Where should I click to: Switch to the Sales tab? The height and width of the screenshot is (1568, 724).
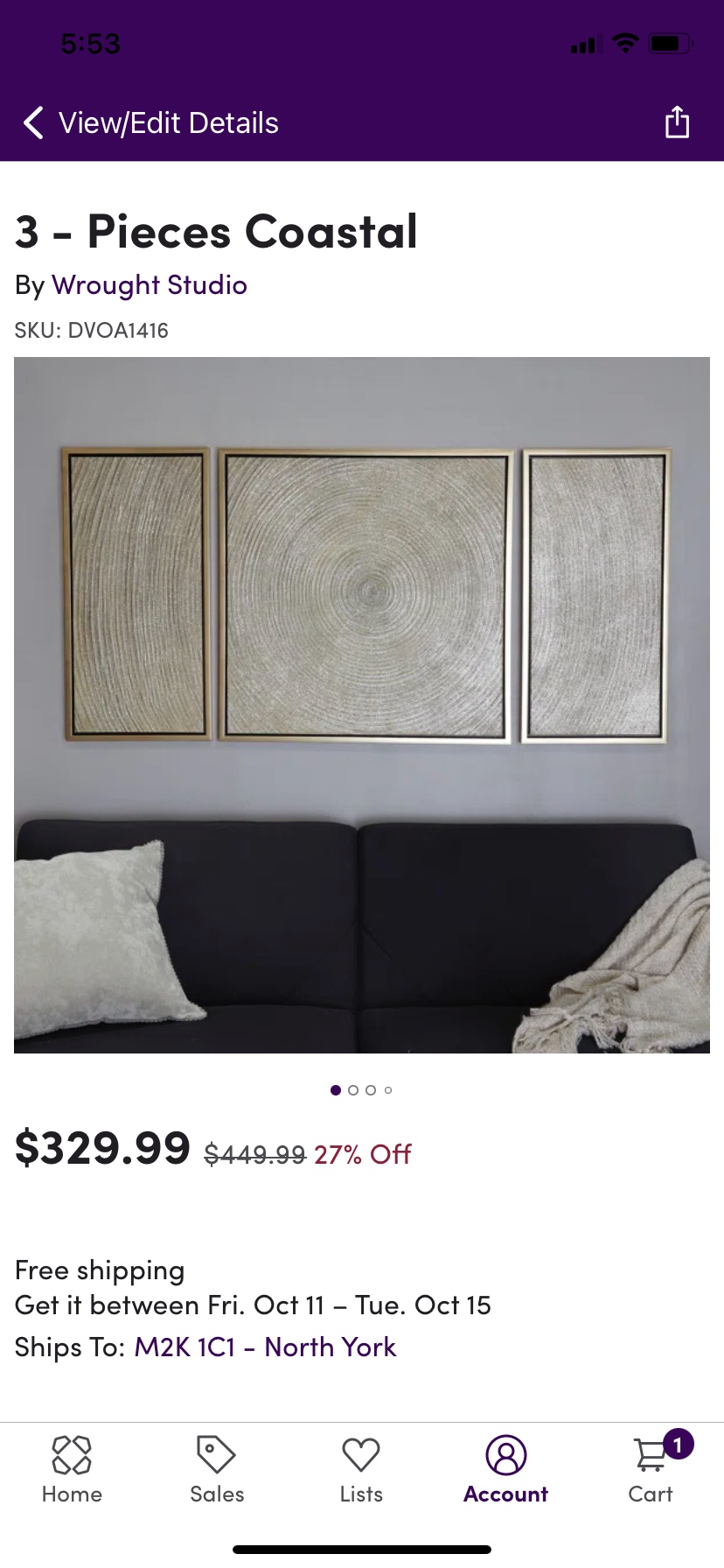(217, 1470)
